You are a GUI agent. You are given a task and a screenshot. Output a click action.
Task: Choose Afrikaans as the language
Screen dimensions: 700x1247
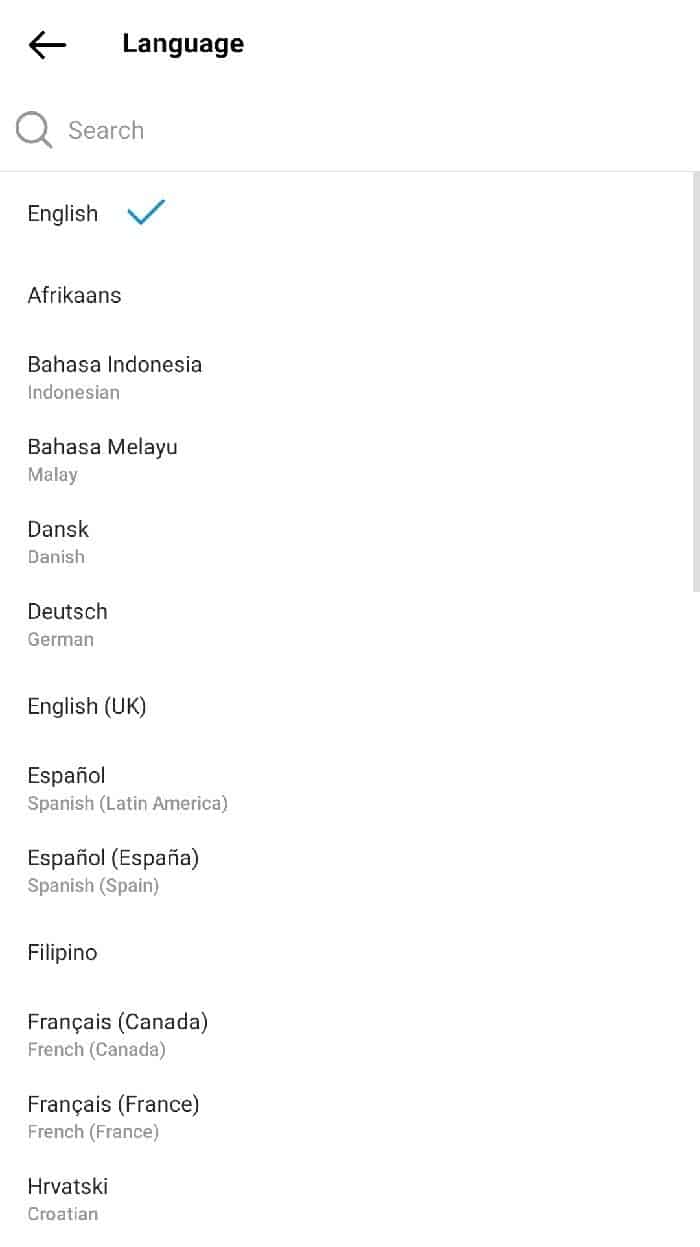75,295
